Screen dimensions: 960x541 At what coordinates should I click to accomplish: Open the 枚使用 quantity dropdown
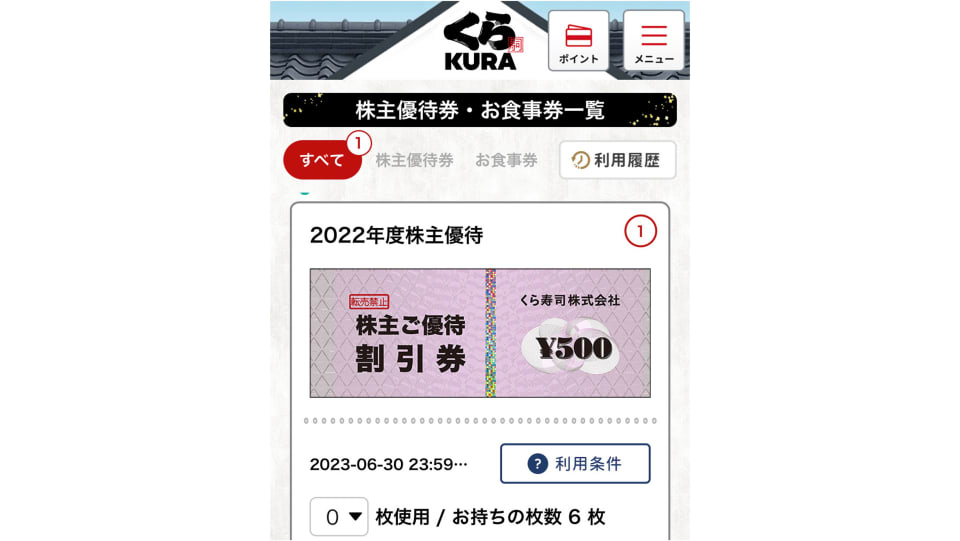tap(339, 517)
